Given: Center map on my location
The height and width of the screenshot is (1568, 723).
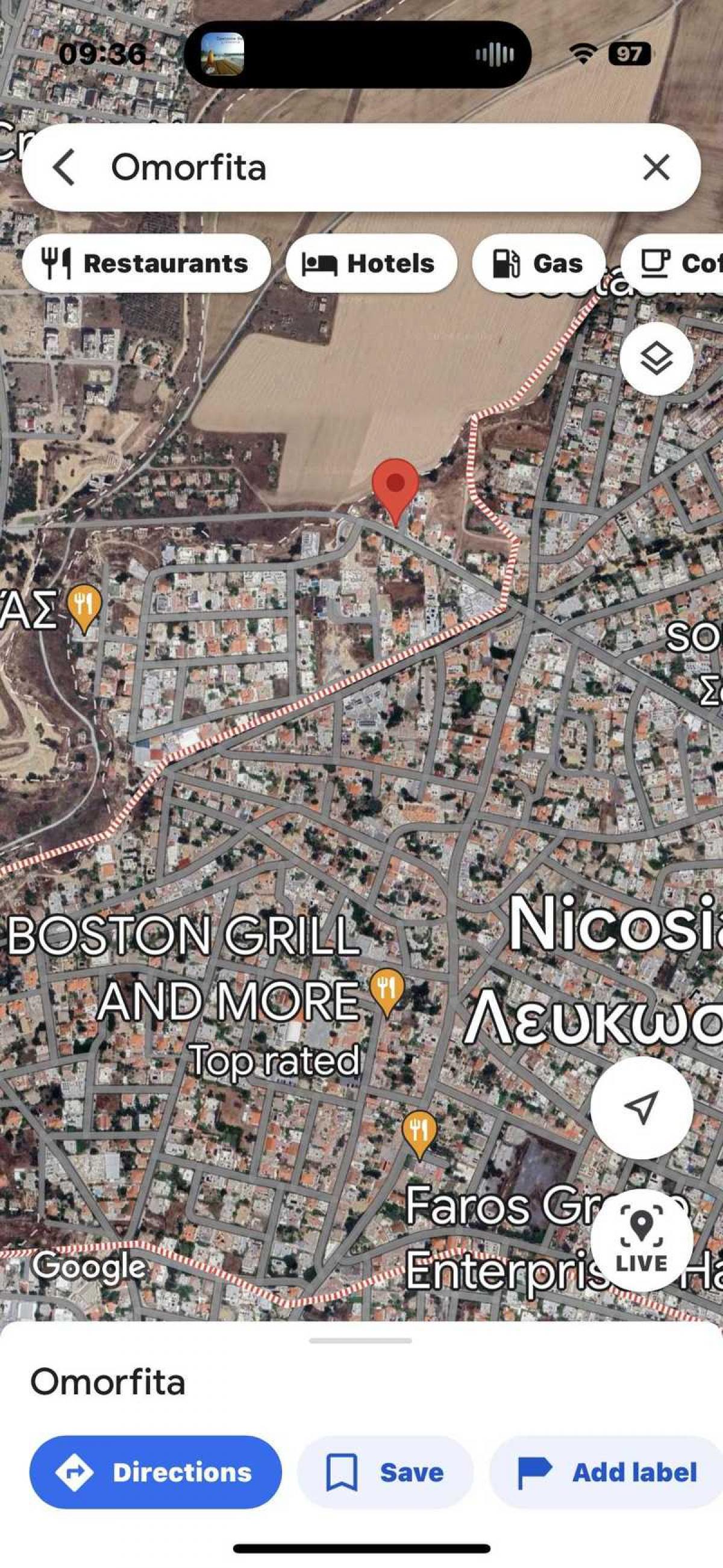Looking at the screenshot, I should coord(642,1107).
